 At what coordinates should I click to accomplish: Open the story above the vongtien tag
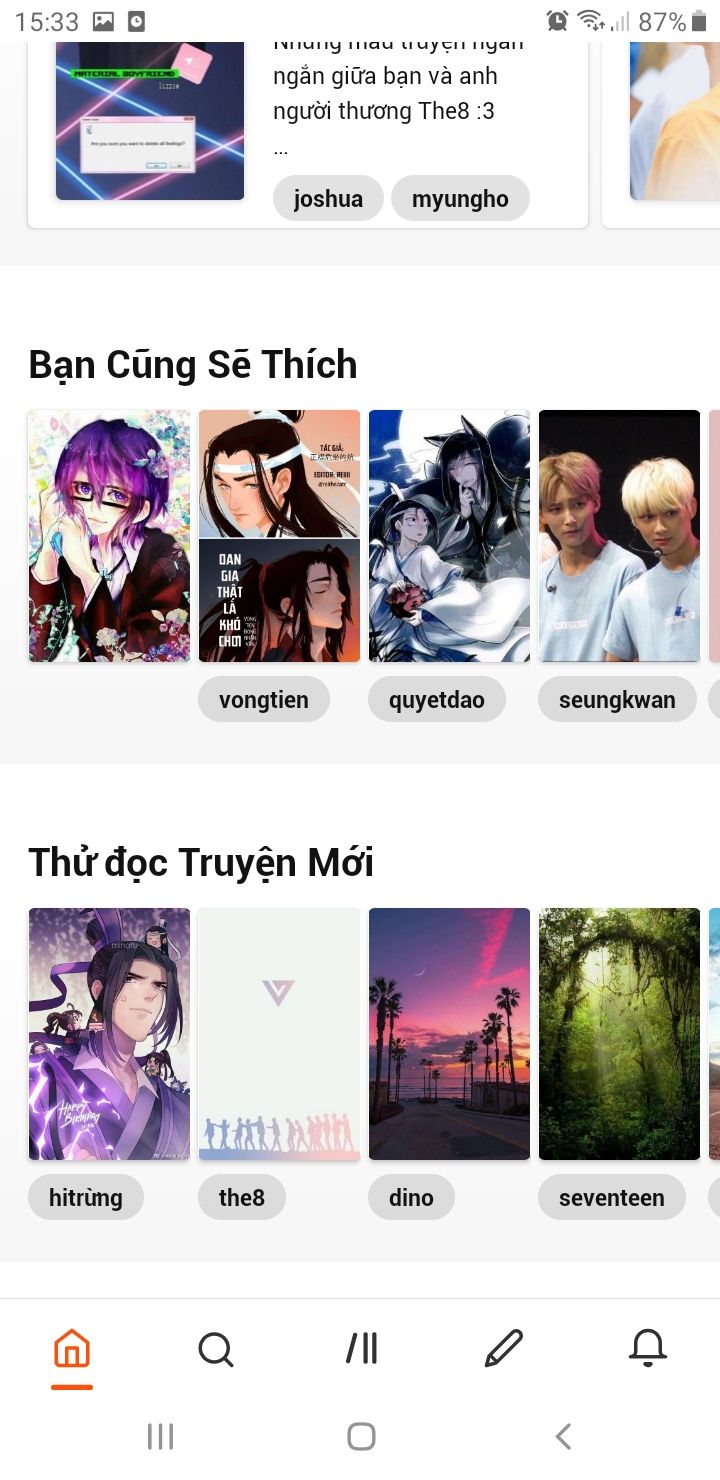click(x=279, y=536)
